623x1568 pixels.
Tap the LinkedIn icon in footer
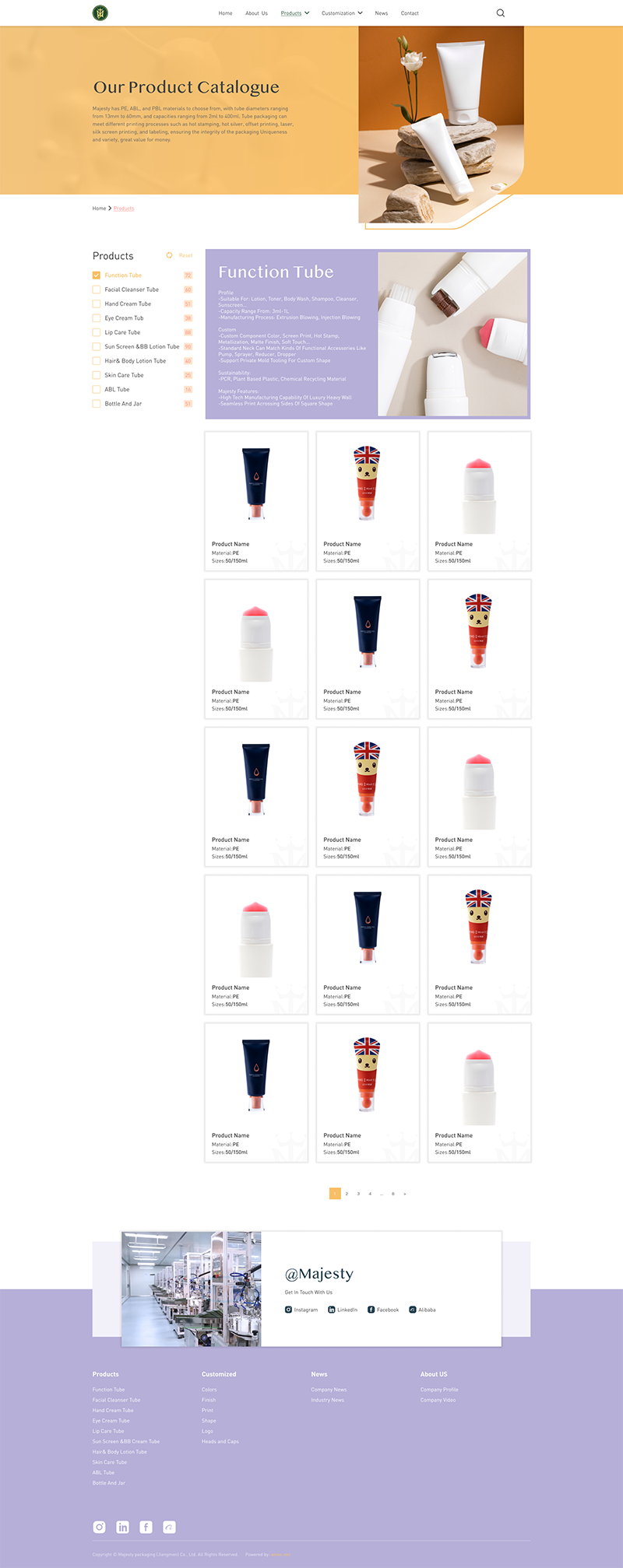pyautogui.click(x=122, y=1527)
